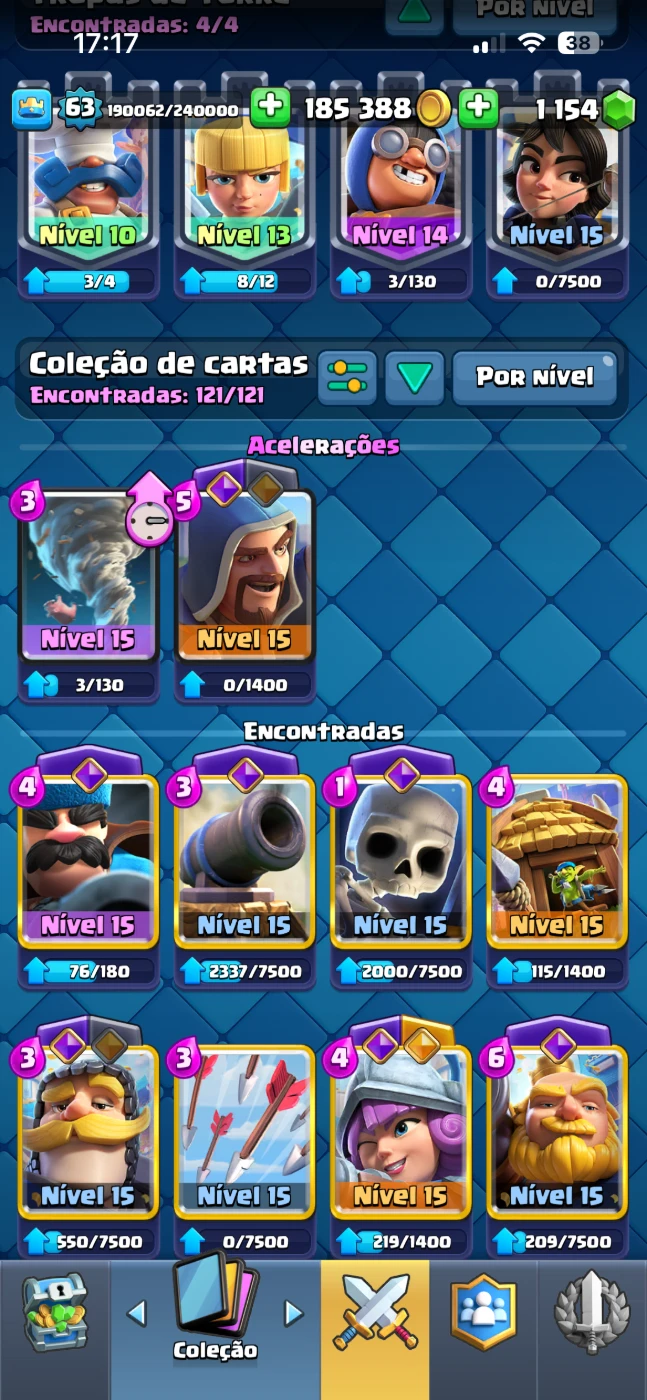Select the Skeletons card

(400, 860)
